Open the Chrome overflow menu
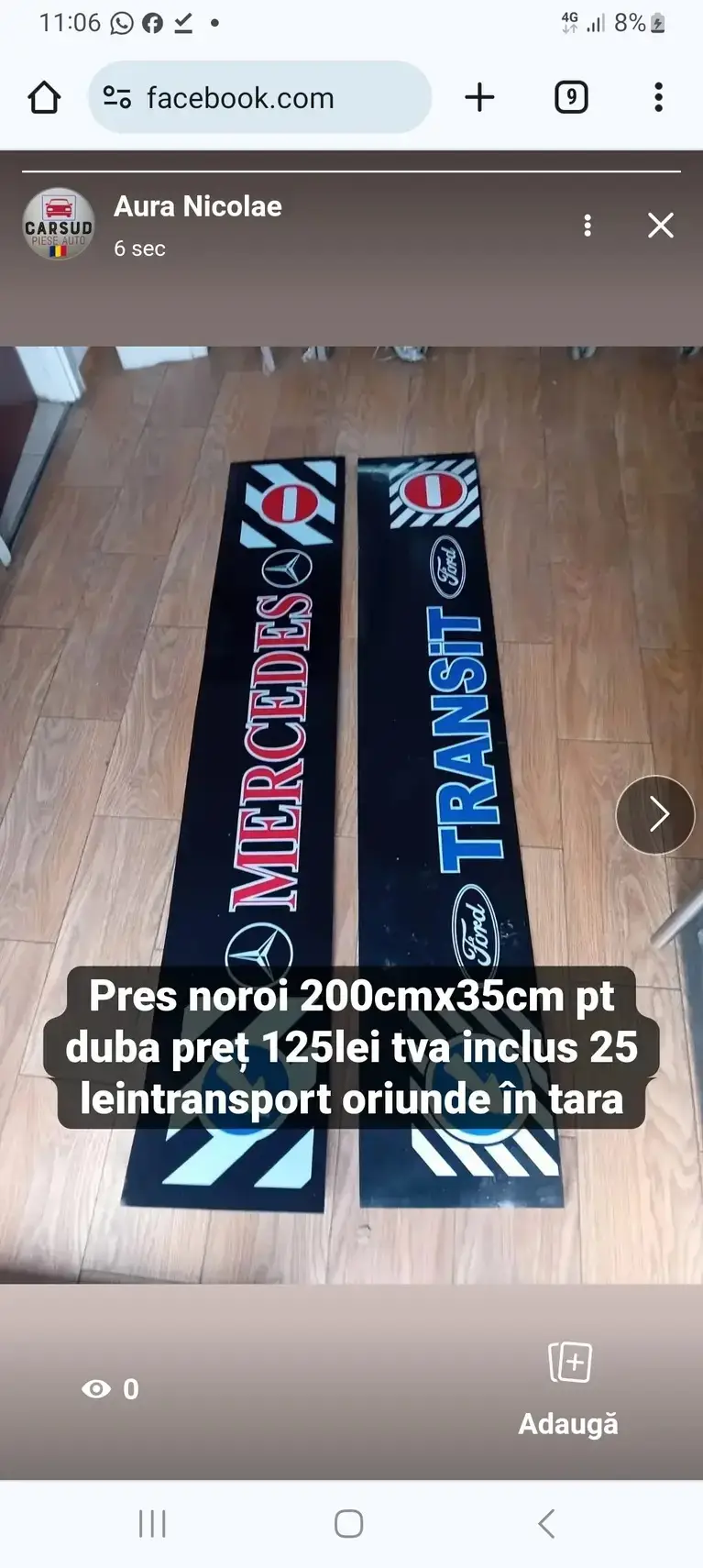703x1568 pixels. (x=658, y=97)
